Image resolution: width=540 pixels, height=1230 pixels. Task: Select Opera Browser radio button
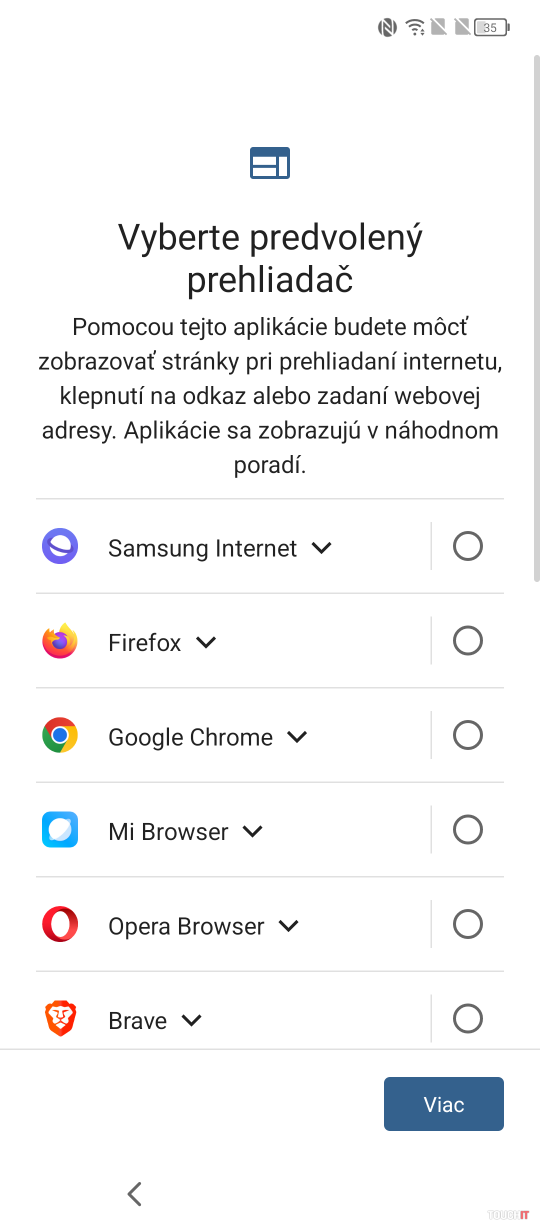coord(468,924)
